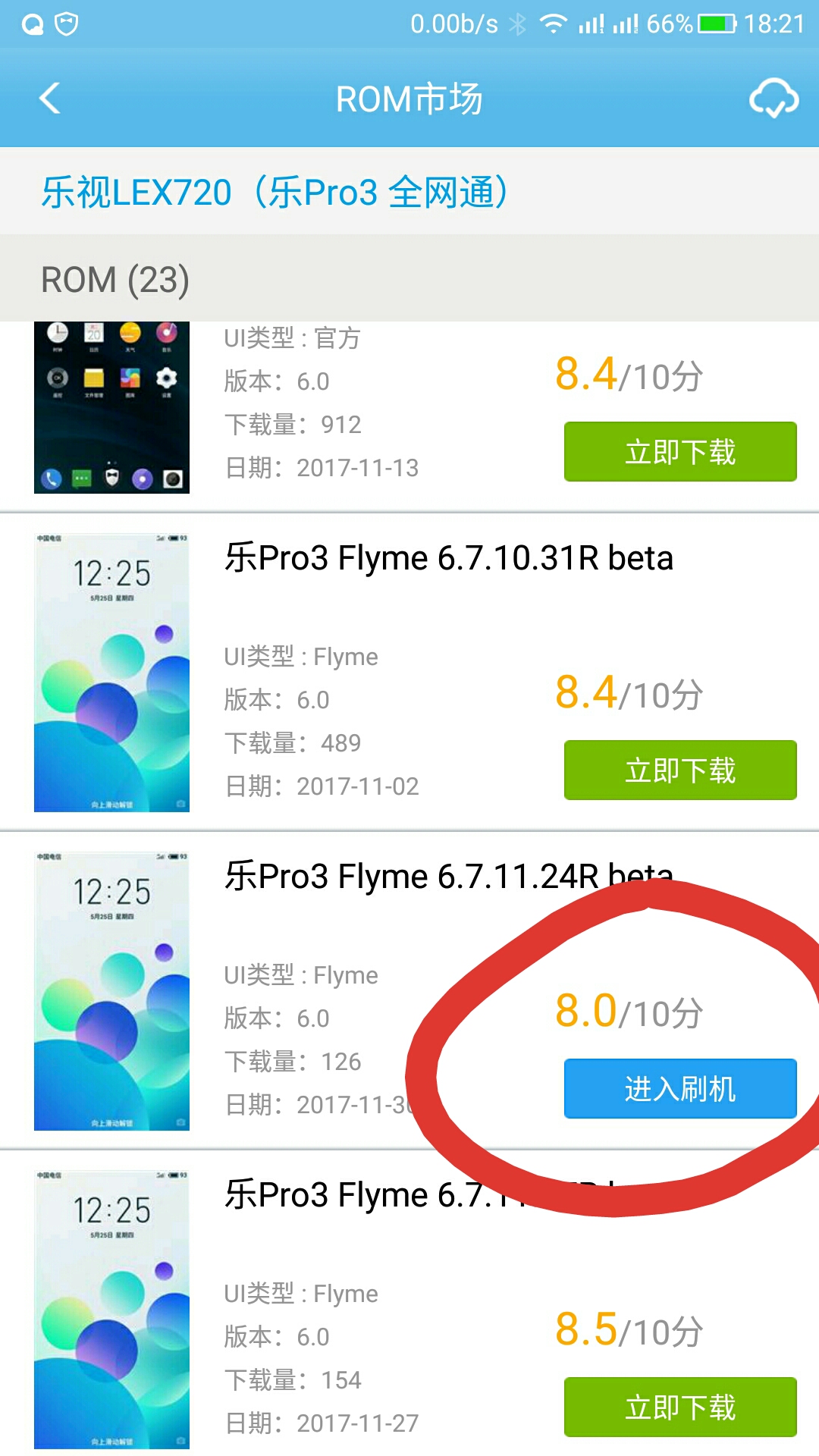Tap the battery indicator icon

coord(714,23)
